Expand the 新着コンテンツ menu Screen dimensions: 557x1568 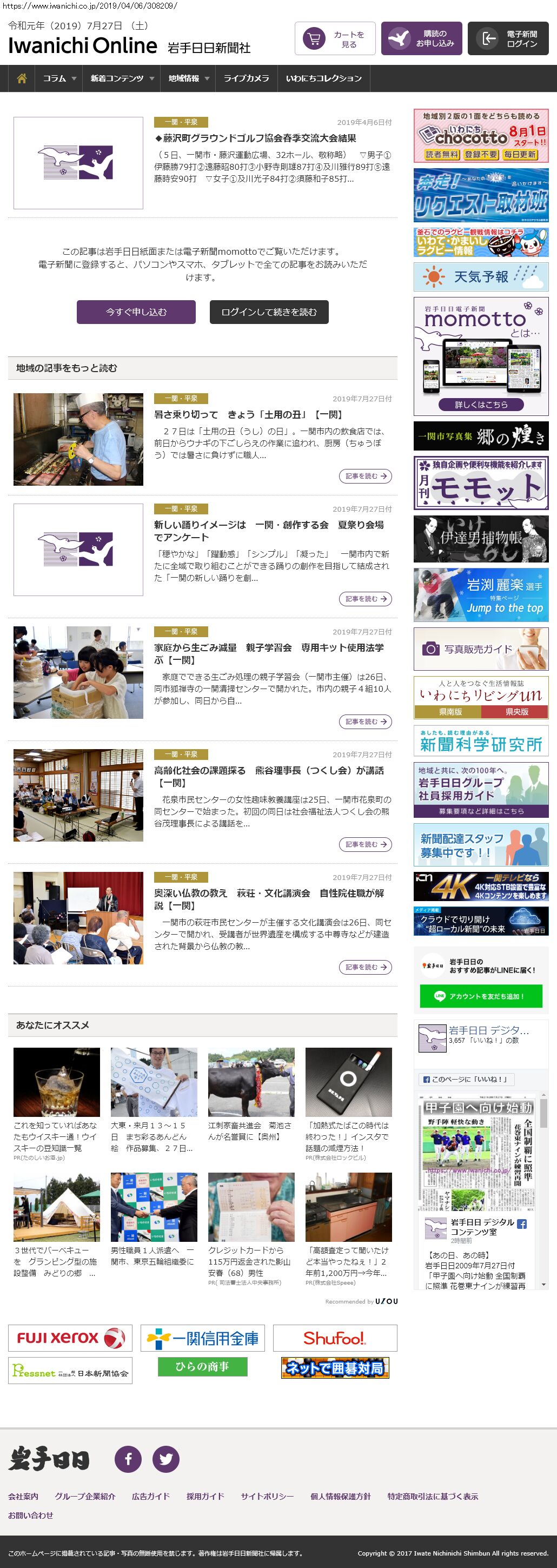(122, 78)
